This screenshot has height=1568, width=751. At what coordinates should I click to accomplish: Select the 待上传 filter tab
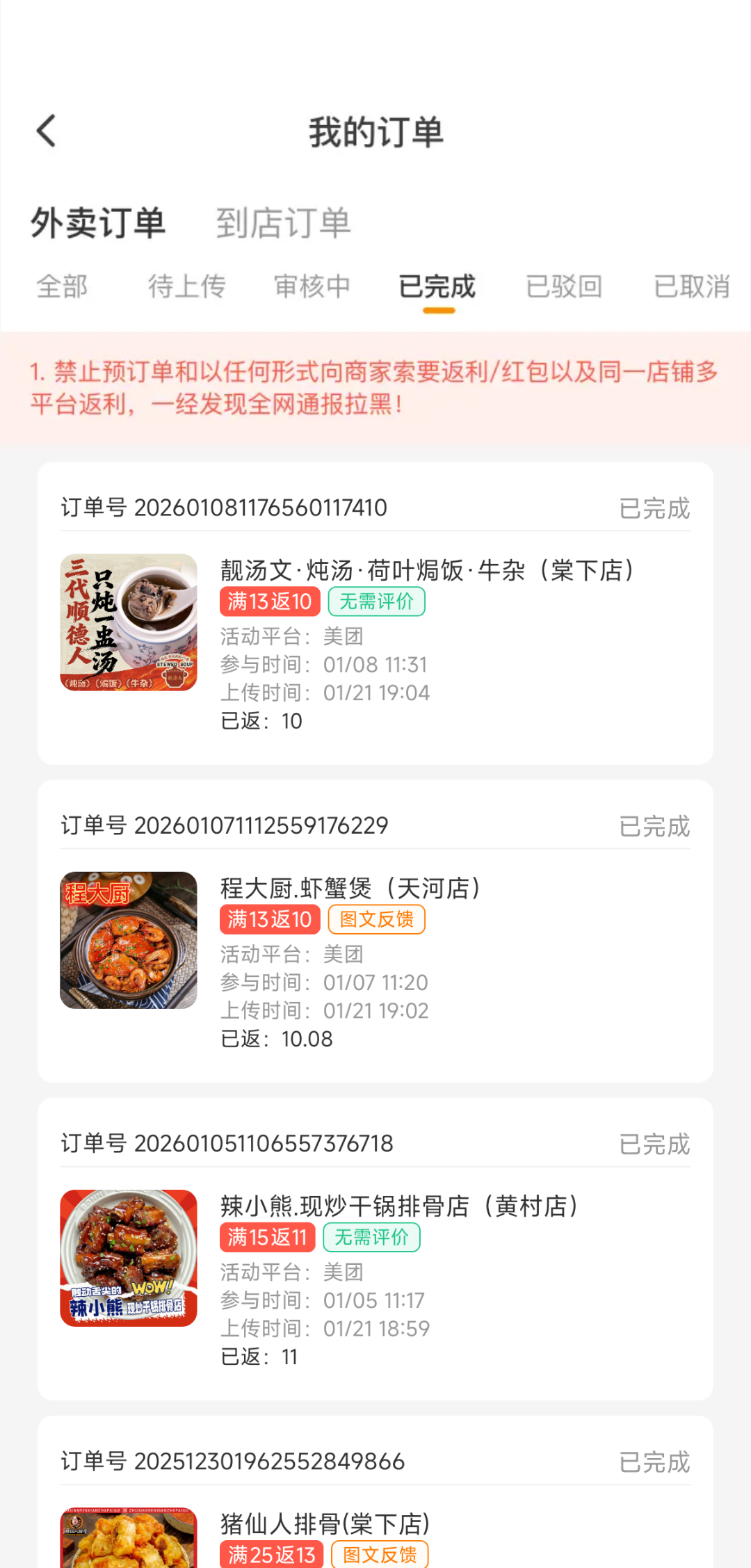click(x=186, y=286)
